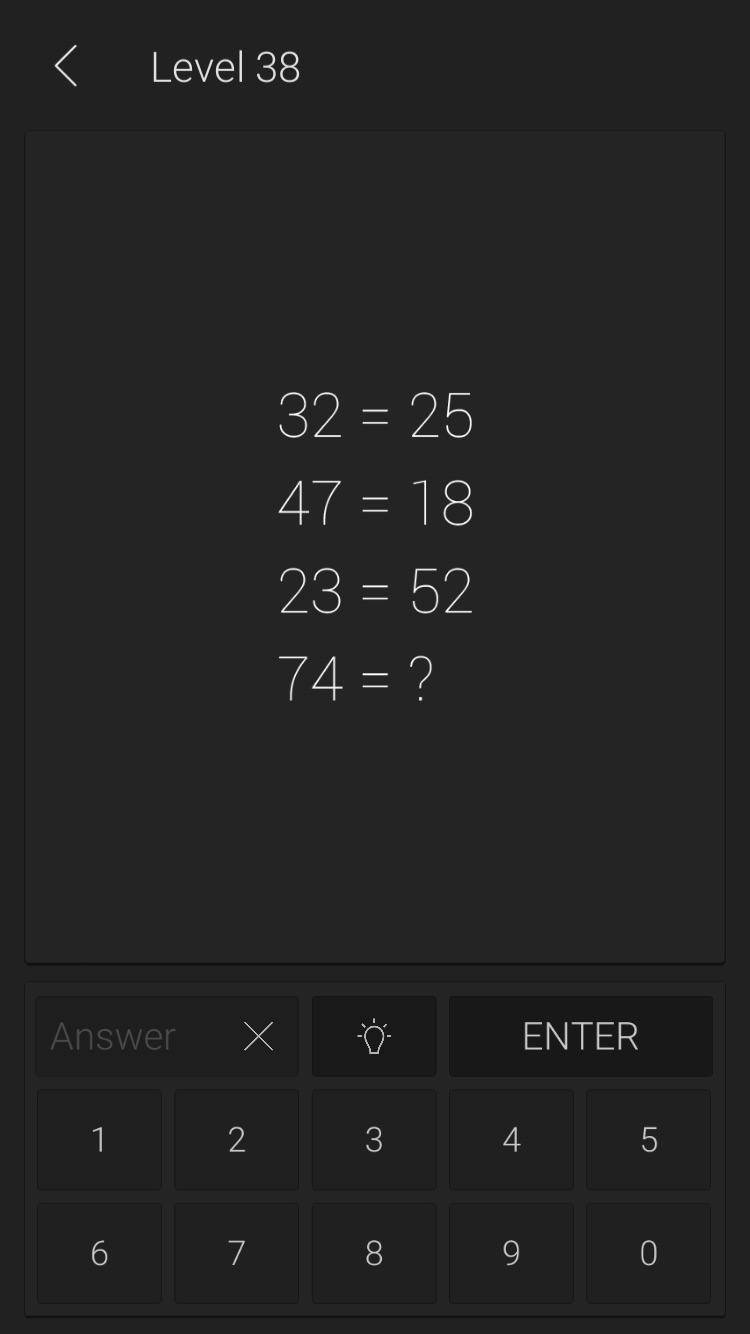Click the back arrow to exit Level 38
750x1334 pixels.
point(66,66)
